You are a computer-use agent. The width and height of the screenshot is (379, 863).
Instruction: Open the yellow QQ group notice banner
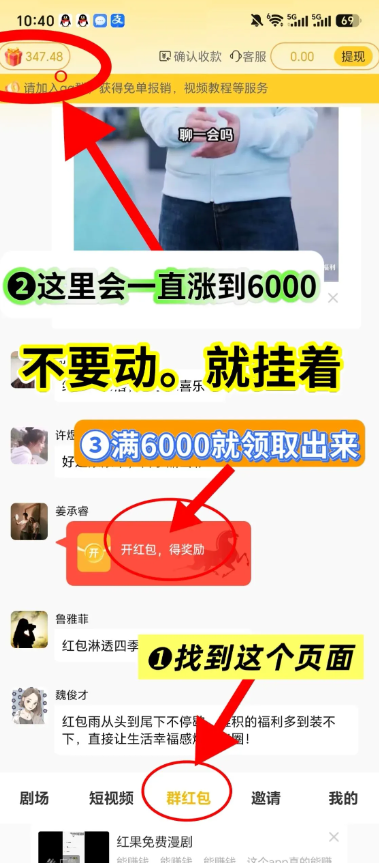click(x=189, y=88)
